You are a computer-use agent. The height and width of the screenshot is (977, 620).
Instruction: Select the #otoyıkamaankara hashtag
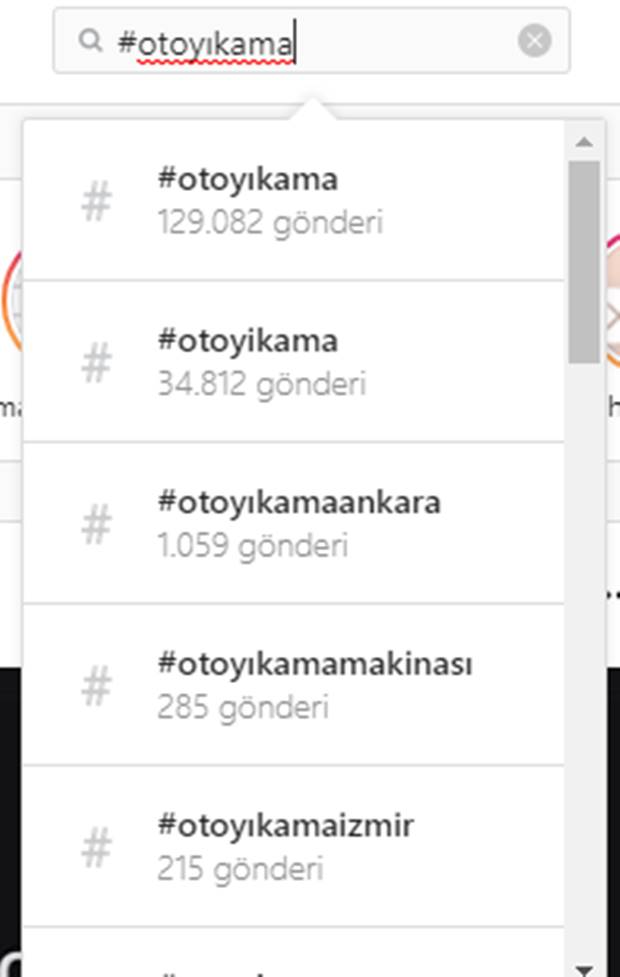pos(292,523)
